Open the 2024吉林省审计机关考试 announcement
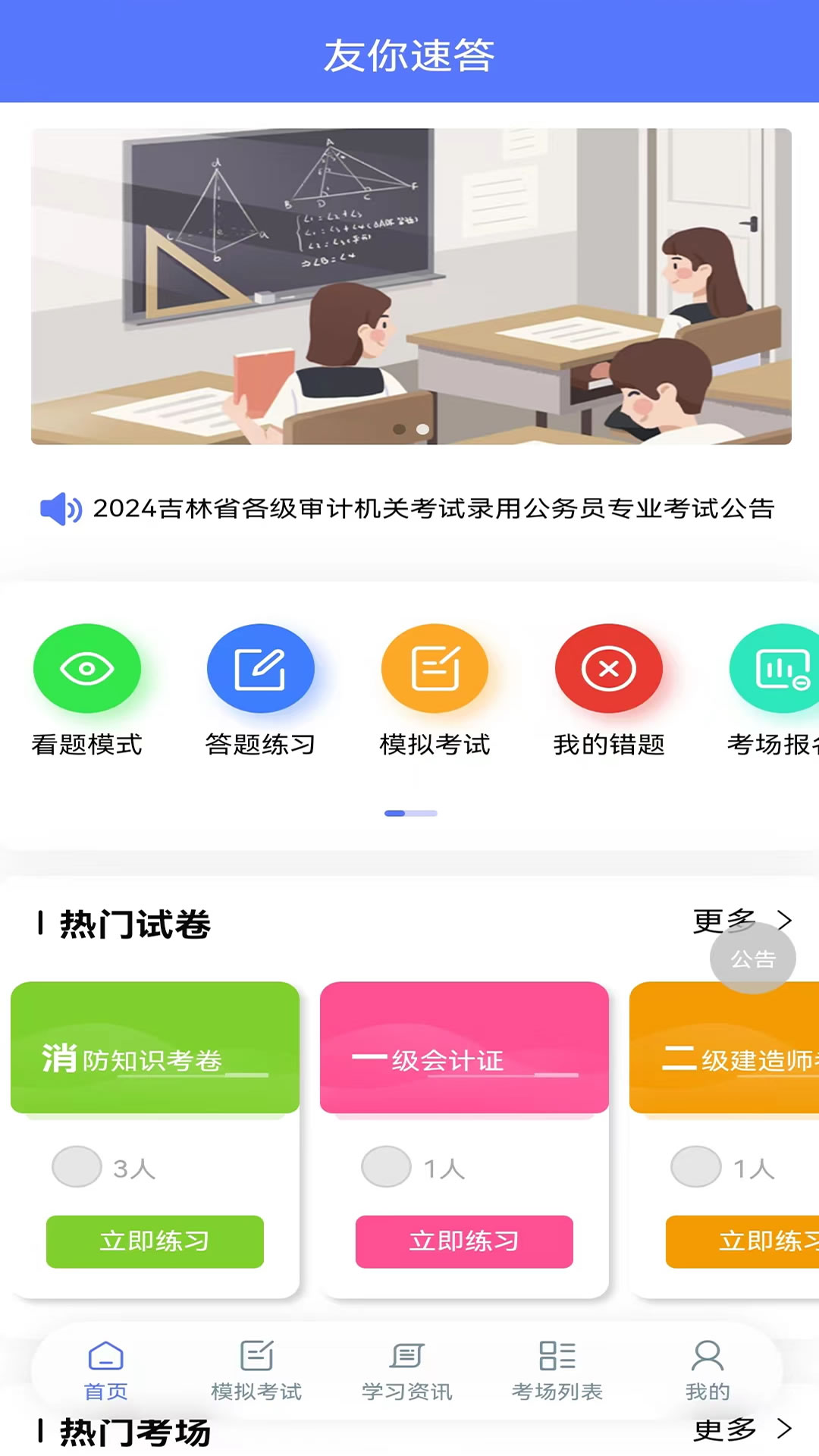819x1456 pixels. 432,509
